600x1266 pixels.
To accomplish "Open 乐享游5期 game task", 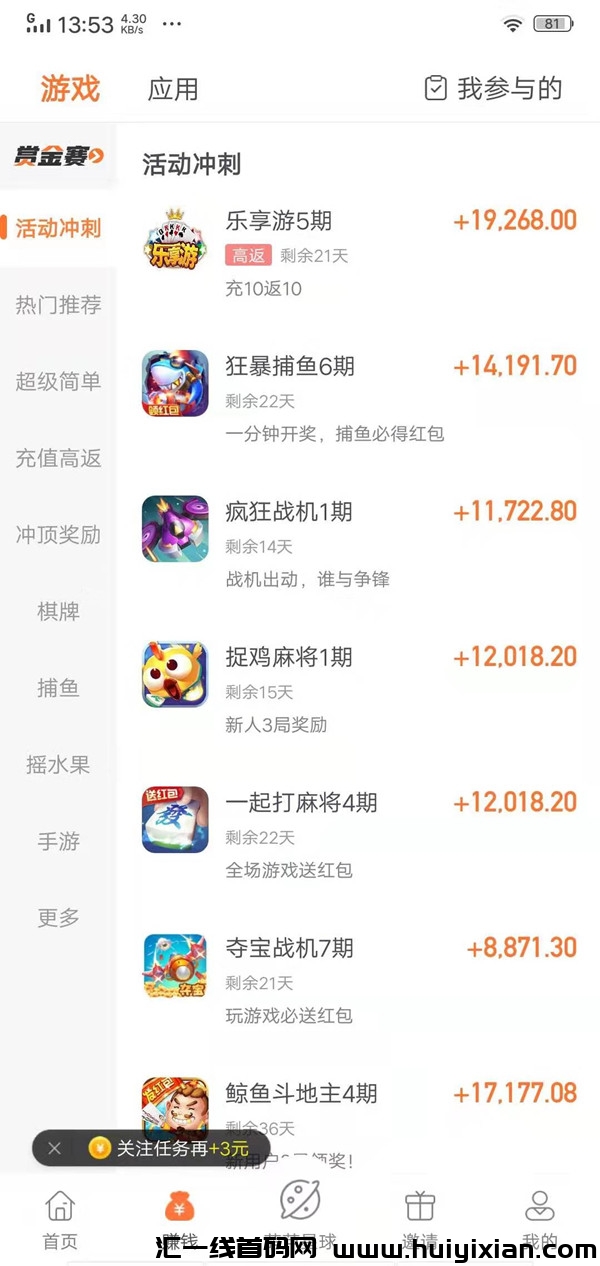I will (x=360, y=252).
